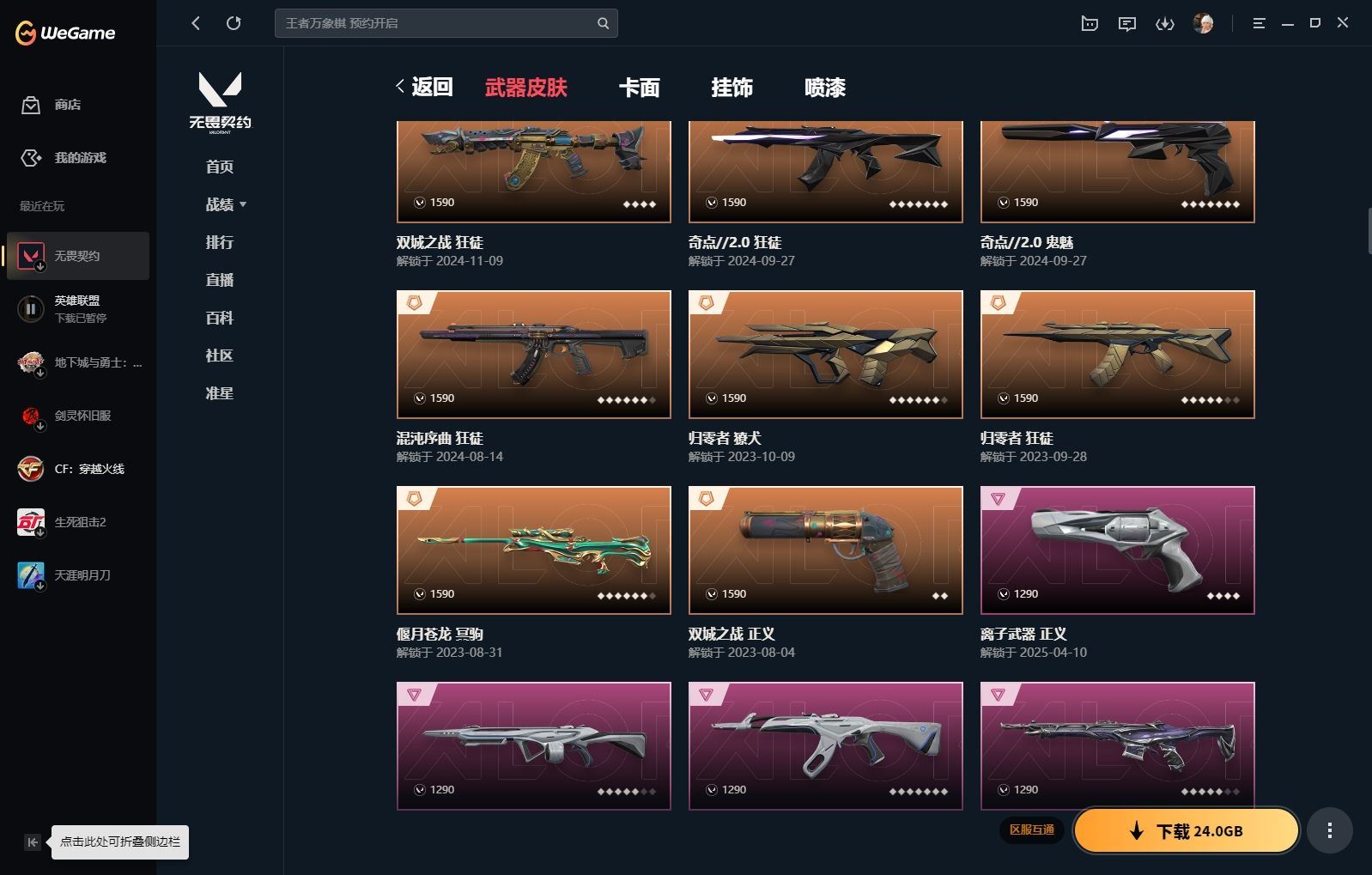The image size is (1372, 875).
Task: Open more options beside the download button
Action: point(1329,830)
